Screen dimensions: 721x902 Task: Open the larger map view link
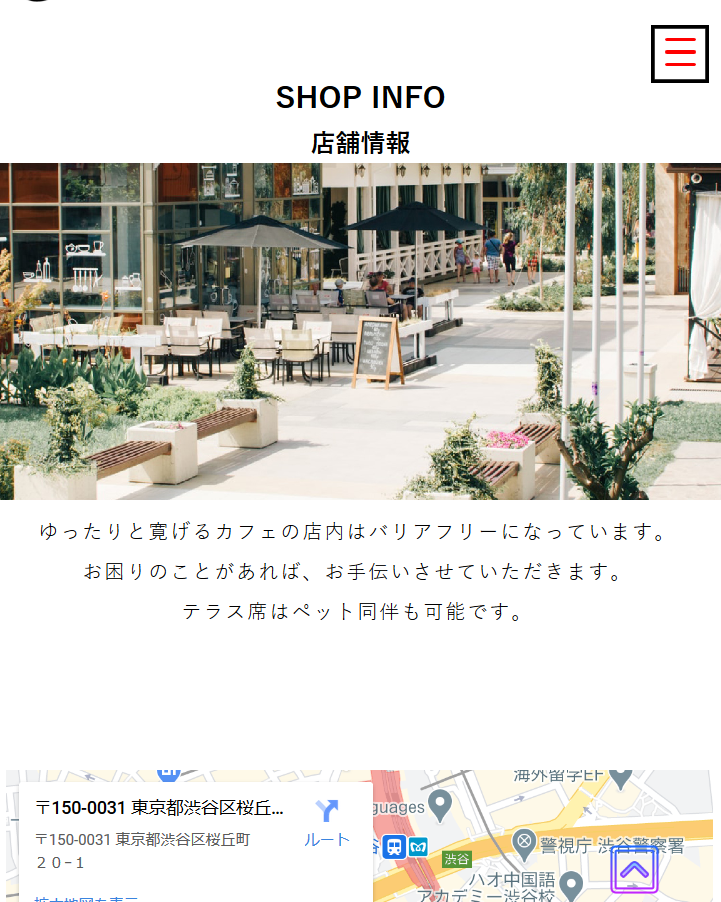pyautogui.click(x=86, y=898)
